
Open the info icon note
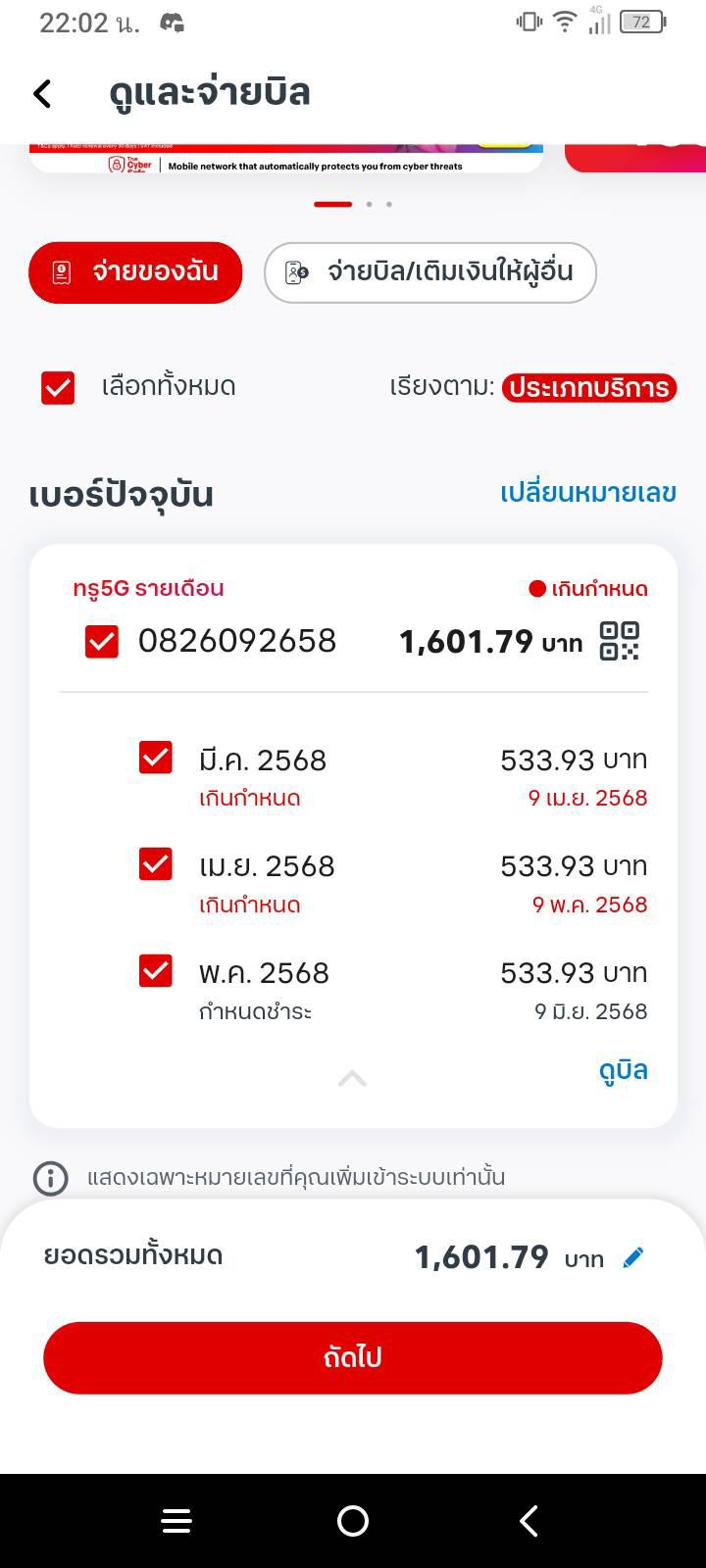pyautogui.click(x=51, y=1177)
